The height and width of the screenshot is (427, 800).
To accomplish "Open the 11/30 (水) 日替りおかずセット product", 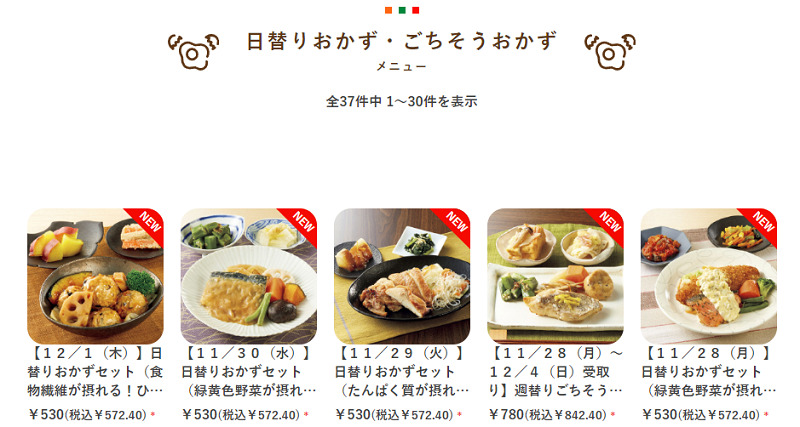I will 248,276.
